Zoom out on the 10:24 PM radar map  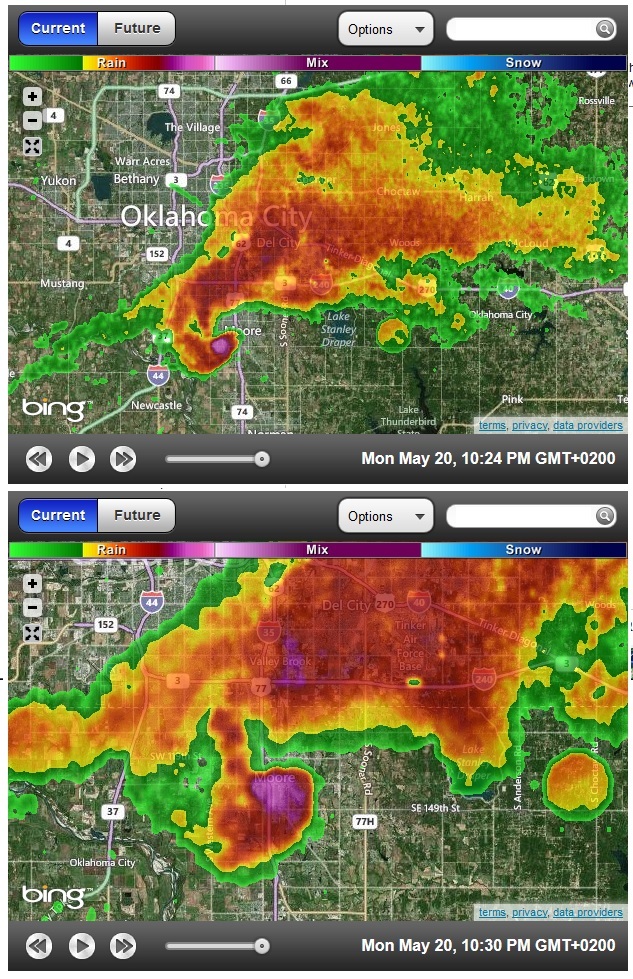[x=32, y=121]
